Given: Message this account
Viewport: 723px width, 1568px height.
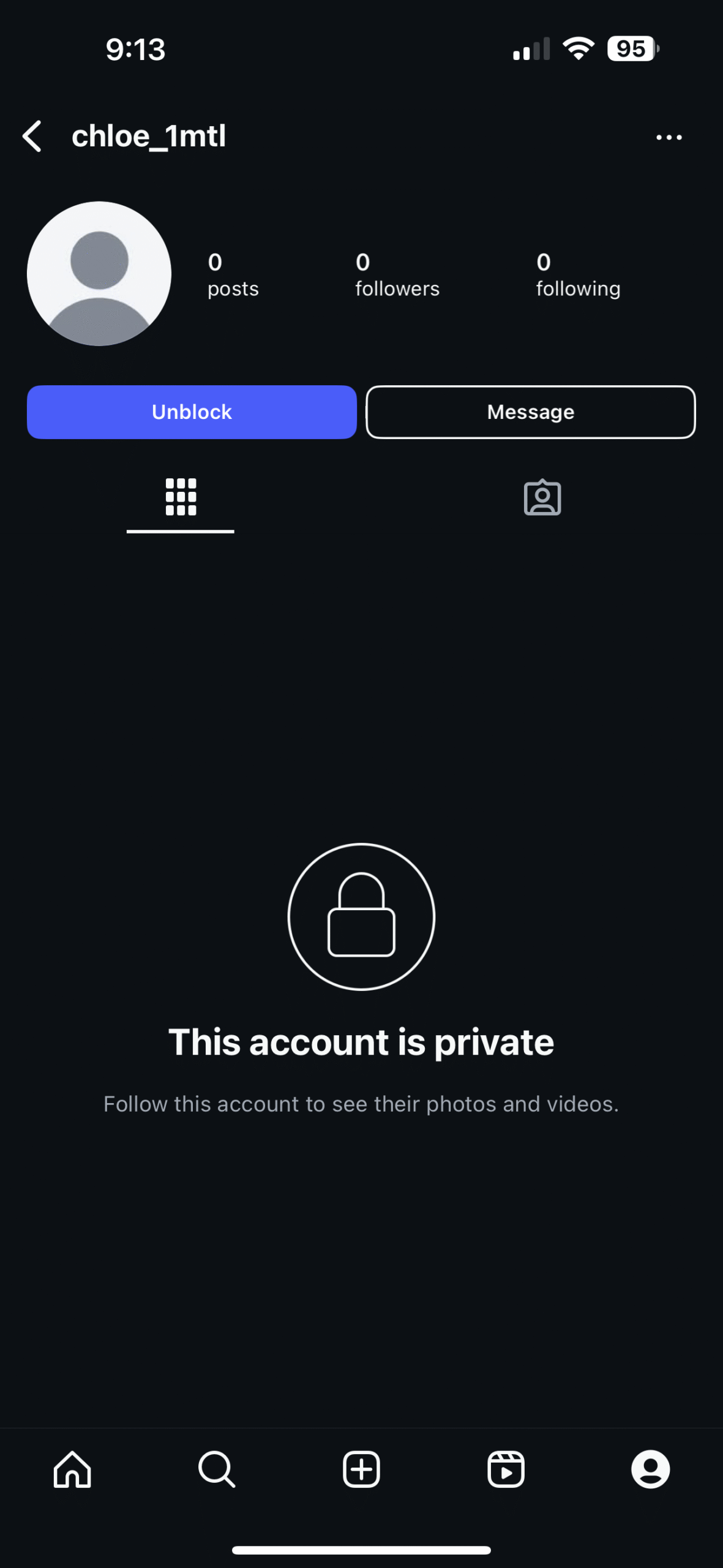Looking at the screenshot, I should tap(530, 412).
